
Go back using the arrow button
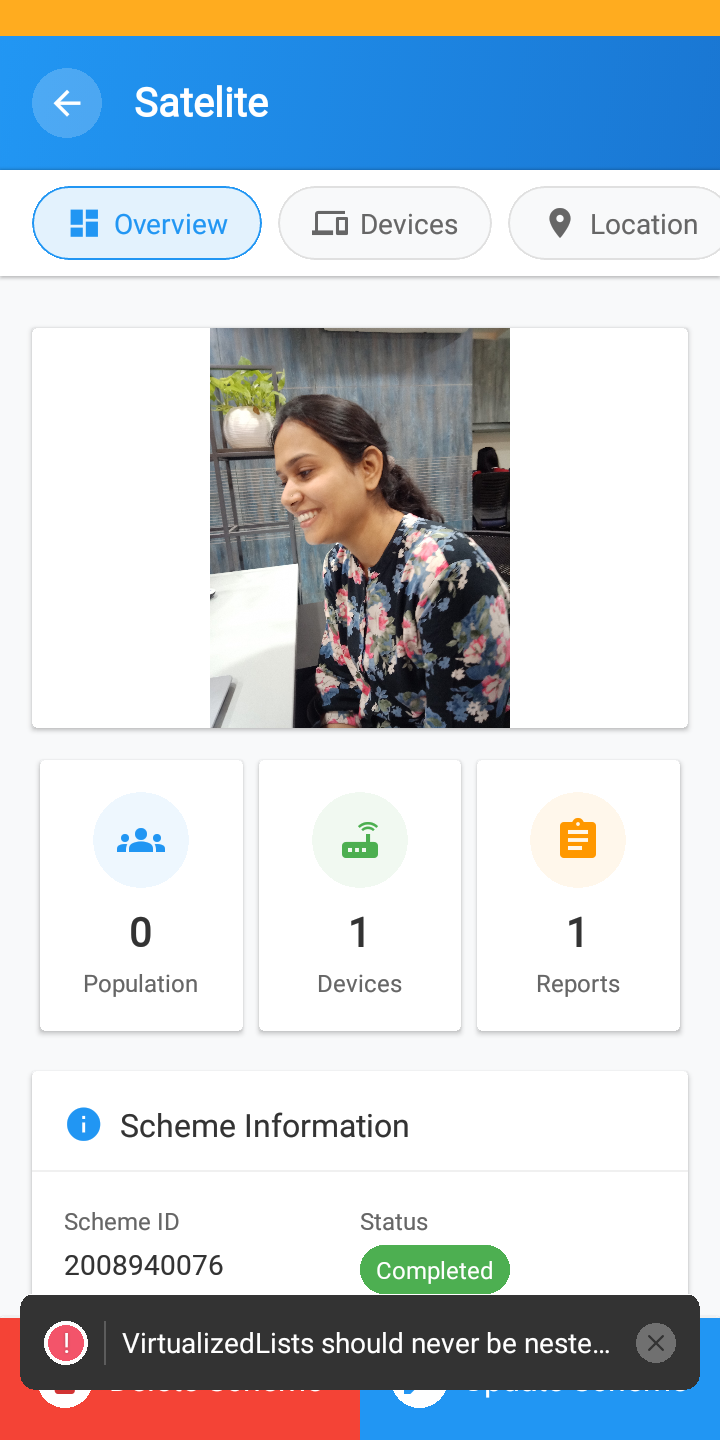pos(67,103)
